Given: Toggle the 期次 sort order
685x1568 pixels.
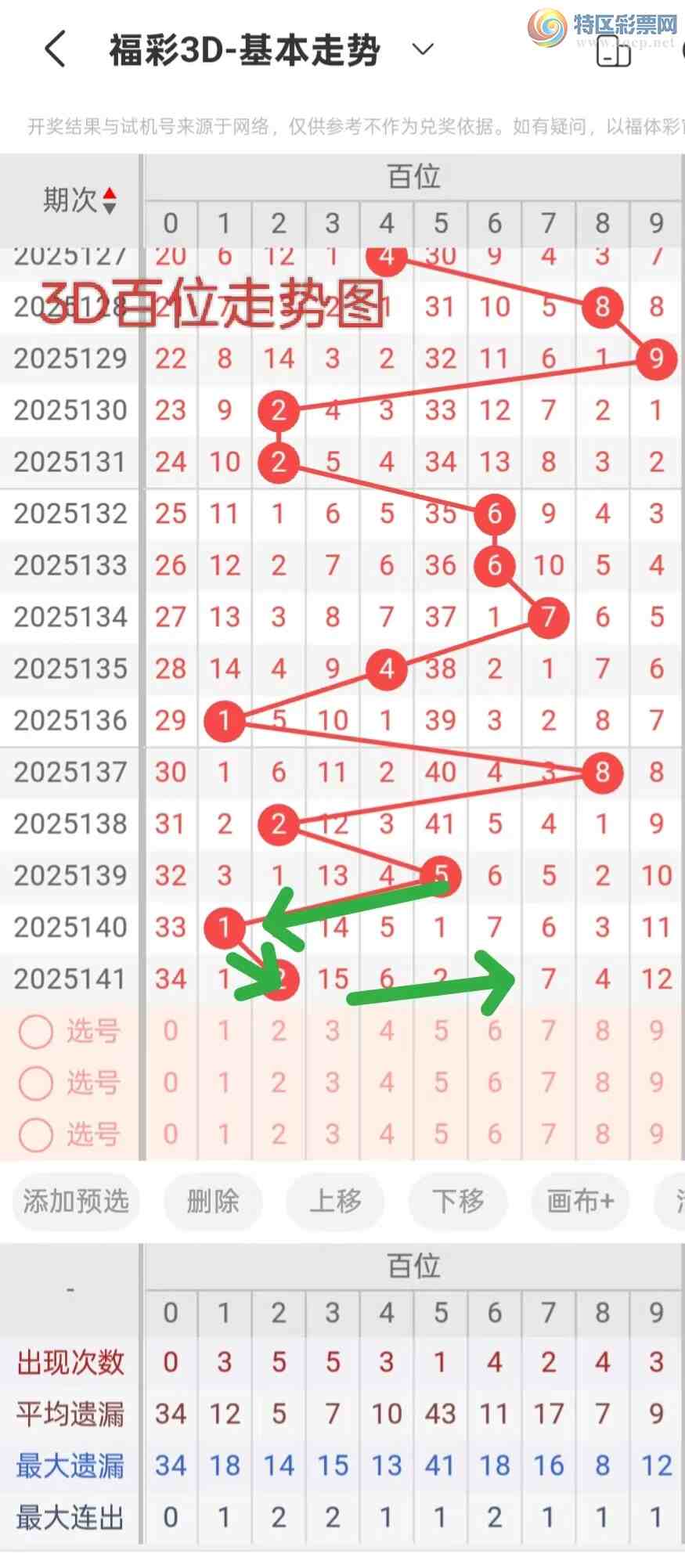Looking at the screenshot, I should (x=109, y=200).
